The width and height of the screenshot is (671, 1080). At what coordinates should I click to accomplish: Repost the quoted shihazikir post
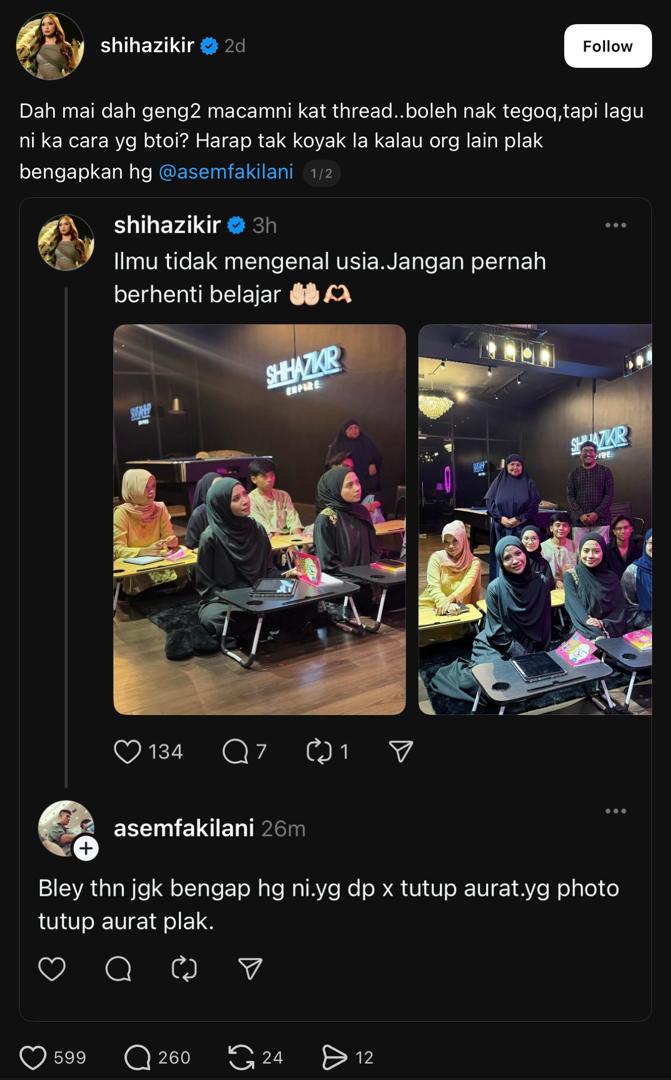tap(318, 751)
